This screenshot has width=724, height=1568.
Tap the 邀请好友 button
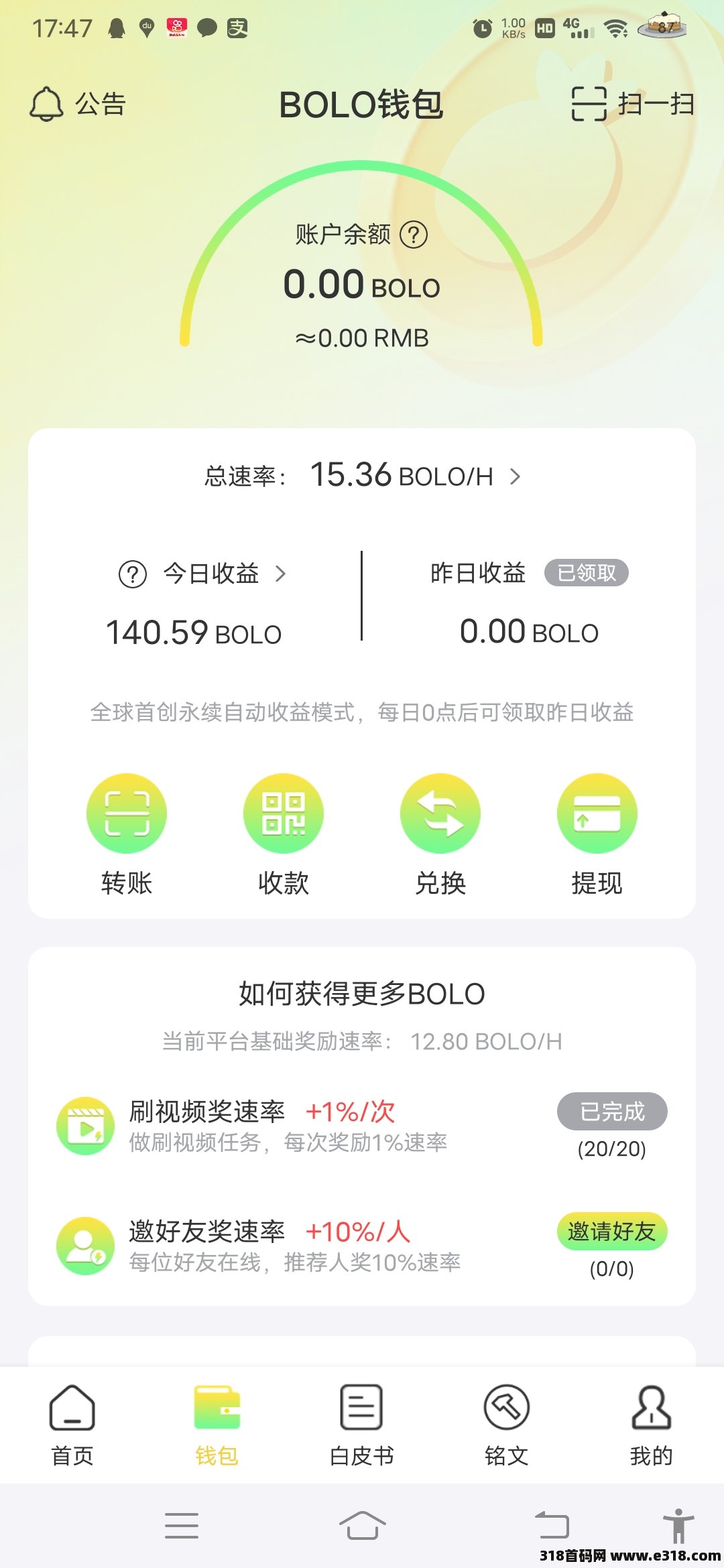tap(611, 1231)
